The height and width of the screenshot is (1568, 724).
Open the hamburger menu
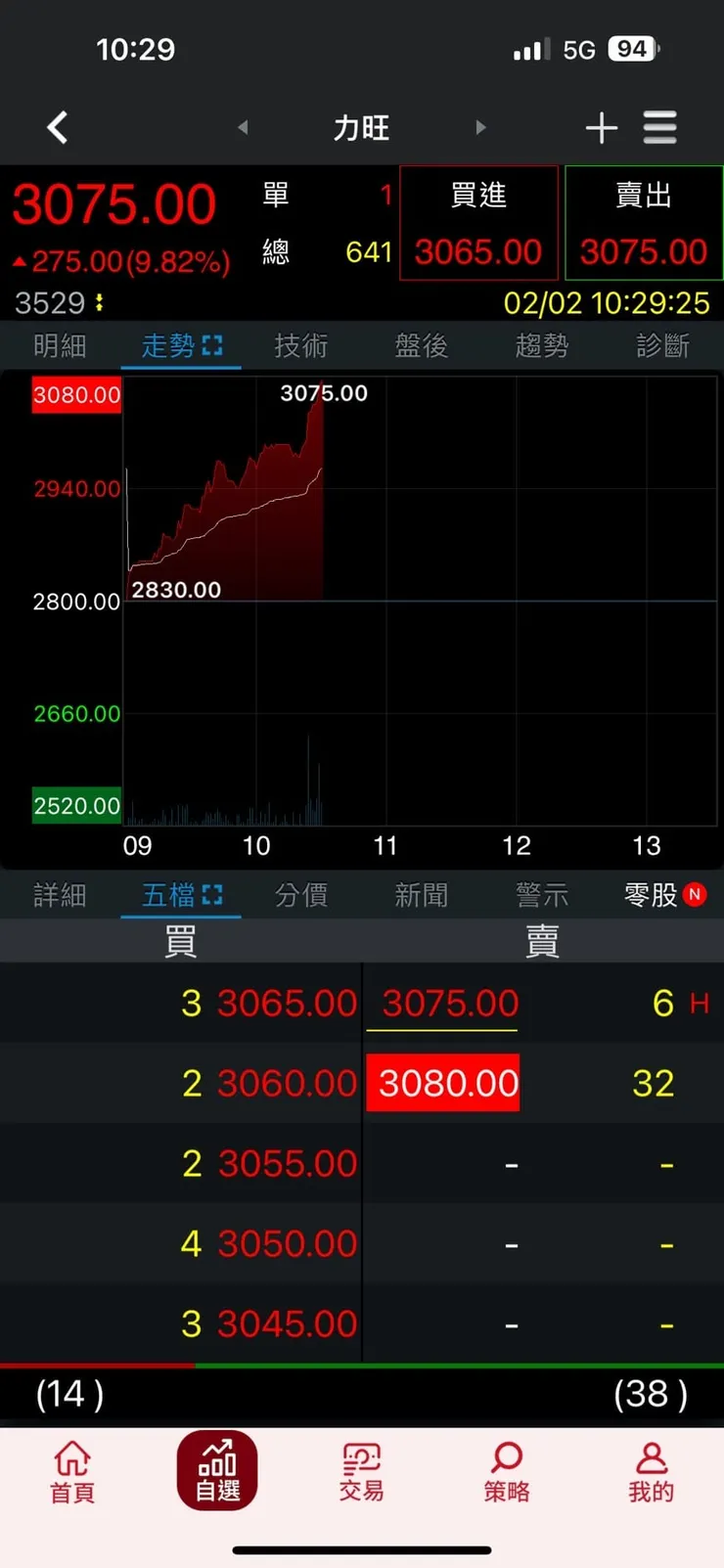(660, 127)
